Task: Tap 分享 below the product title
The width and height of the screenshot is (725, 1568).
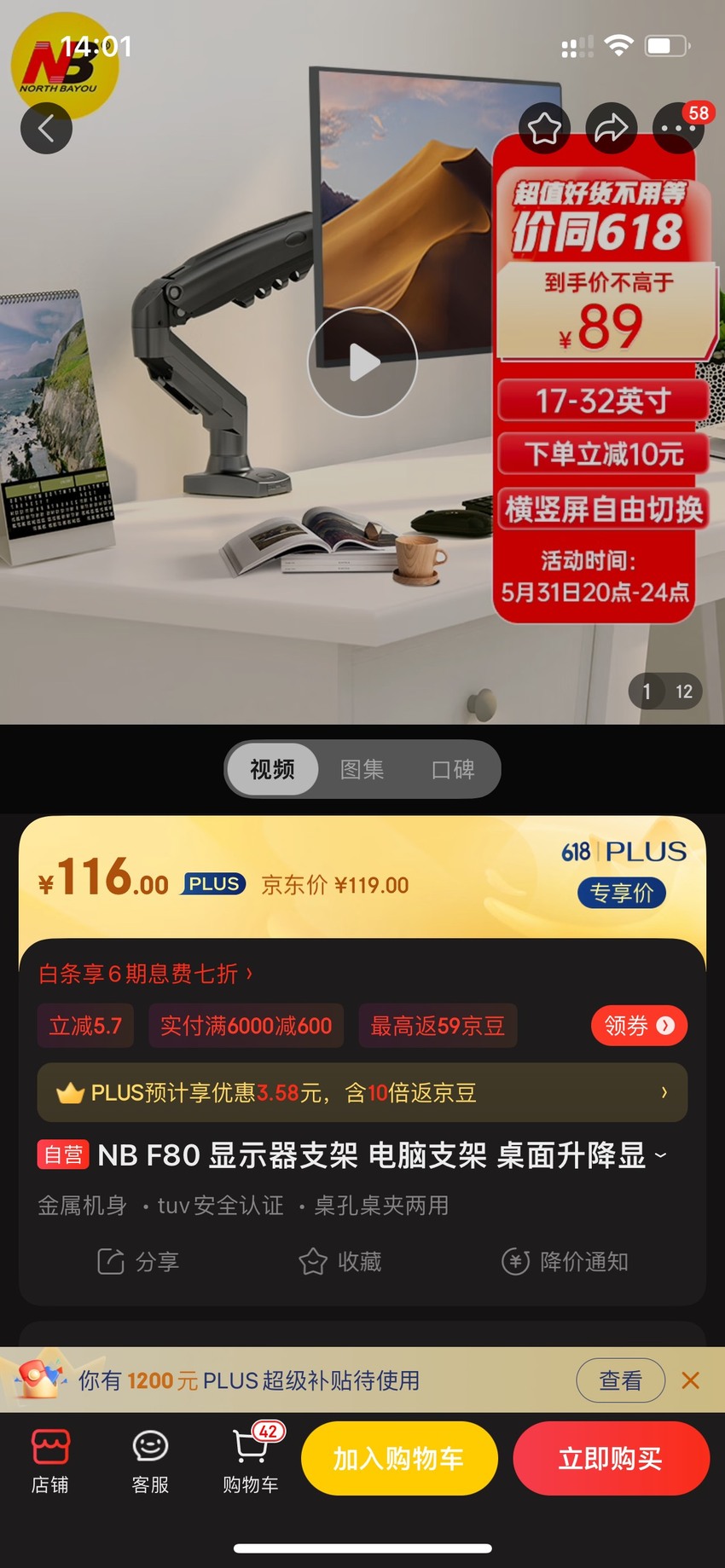Action: (138, 1261)
